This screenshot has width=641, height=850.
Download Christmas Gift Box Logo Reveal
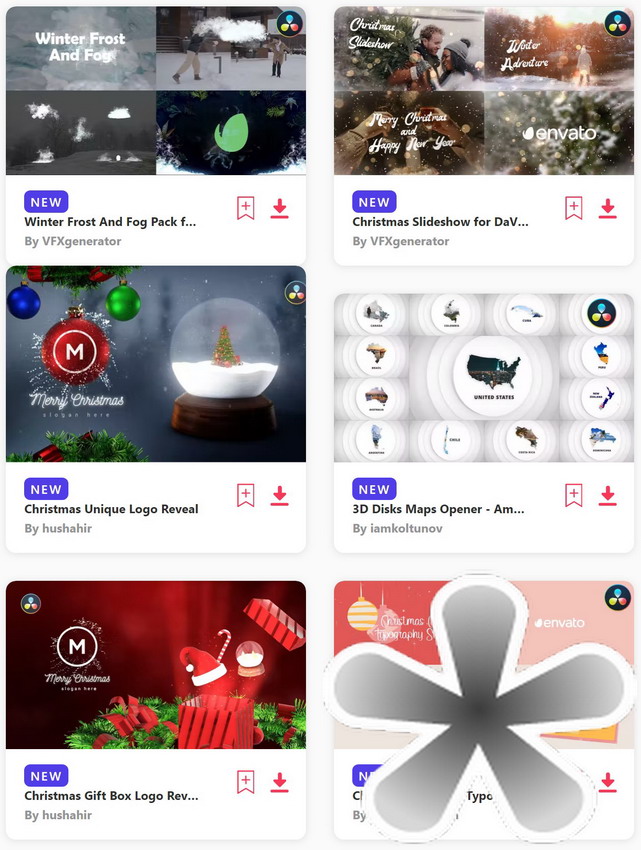[x=280, y=782]
